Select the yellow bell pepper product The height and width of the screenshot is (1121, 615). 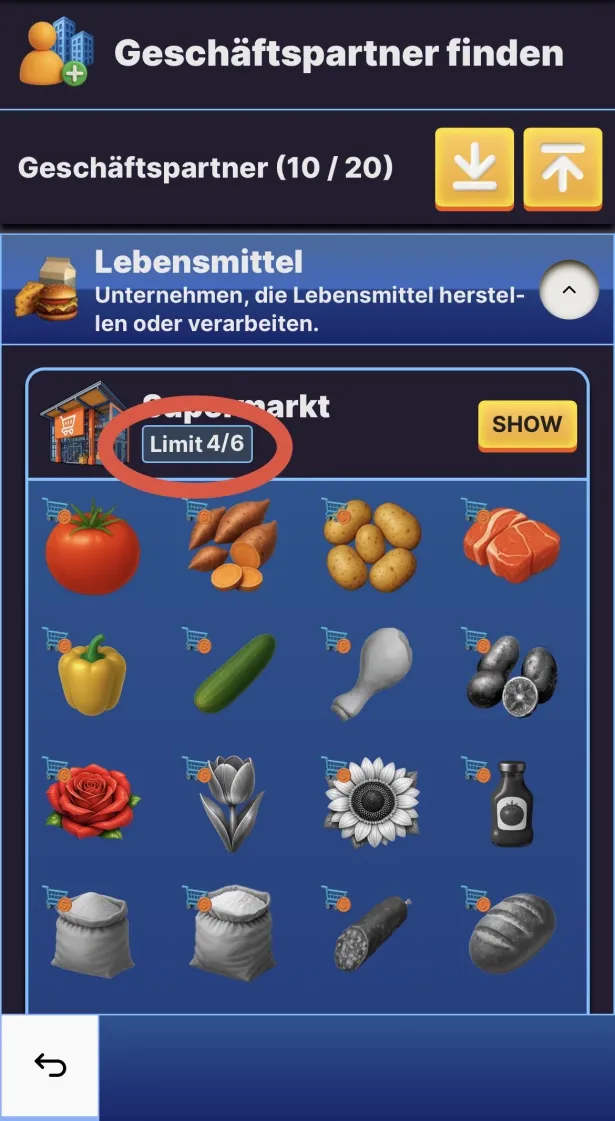coord(92,673)
